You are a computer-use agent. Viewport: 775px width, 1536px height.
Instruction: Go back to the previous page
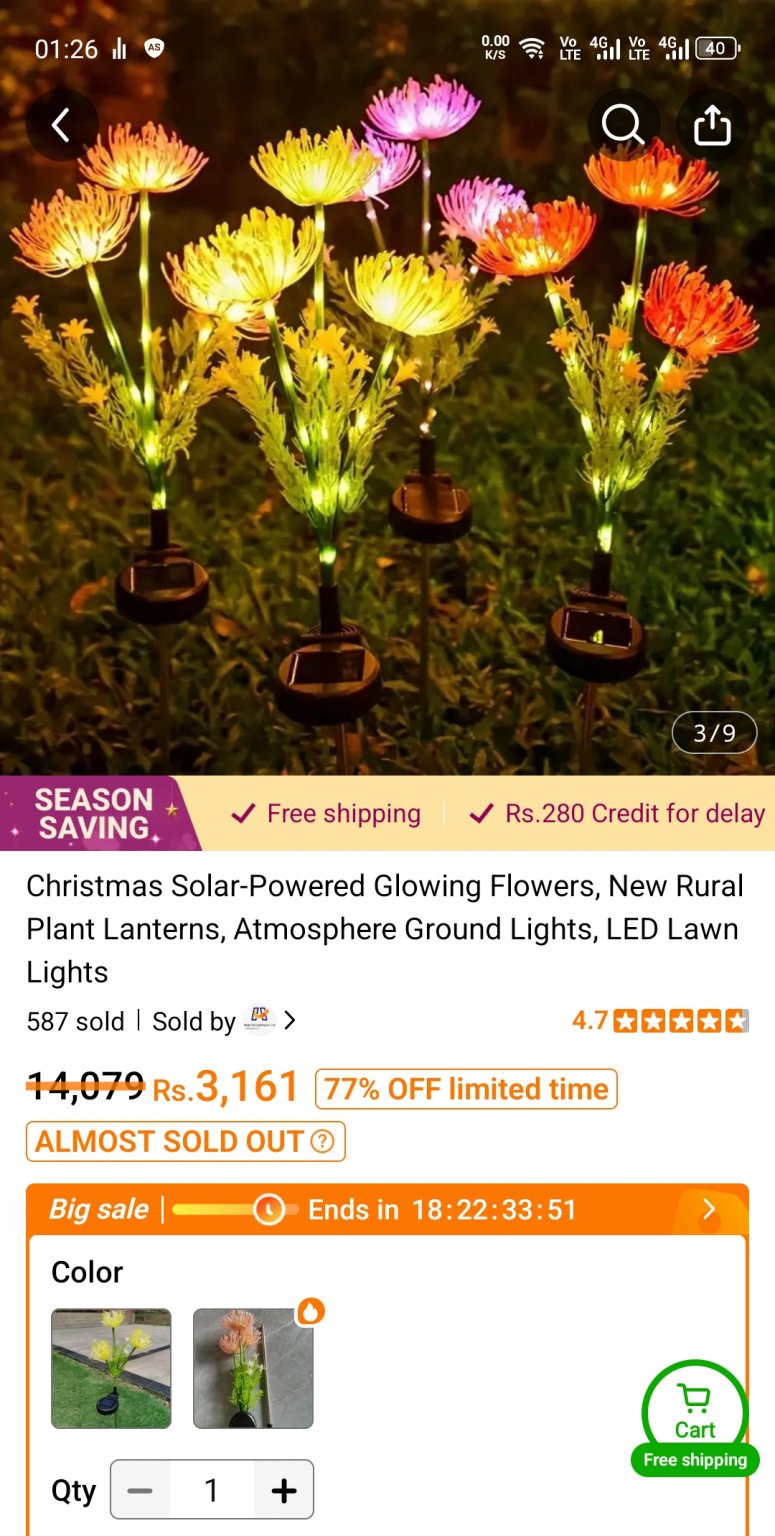[61, 126]
